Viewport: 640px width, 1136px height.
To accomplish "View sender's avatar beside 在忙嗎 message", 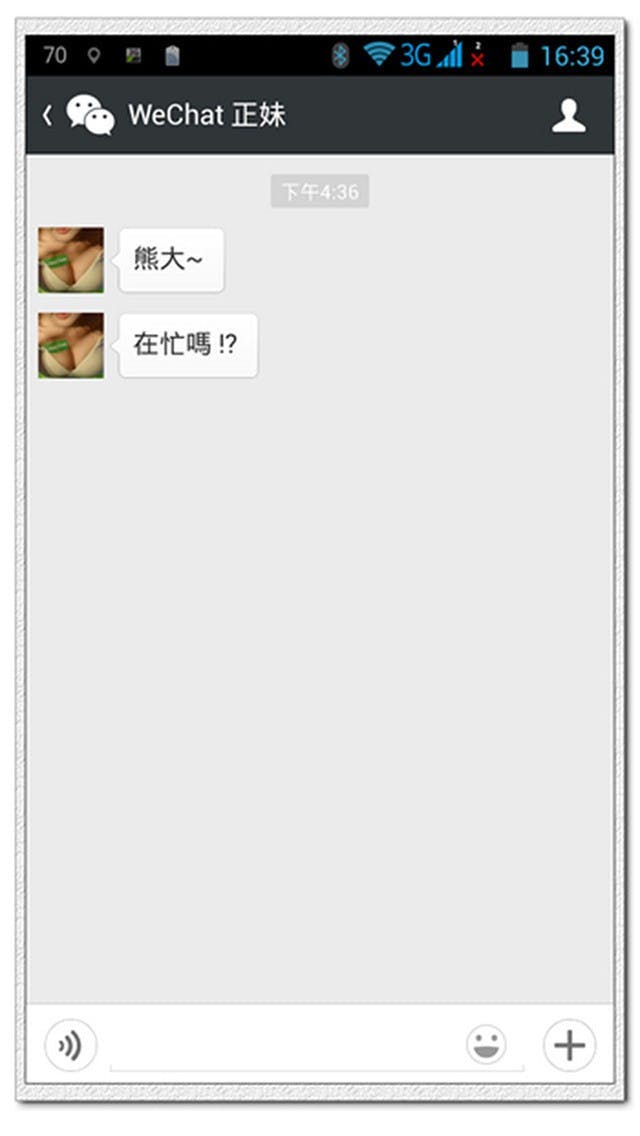I will pos(71,345).
